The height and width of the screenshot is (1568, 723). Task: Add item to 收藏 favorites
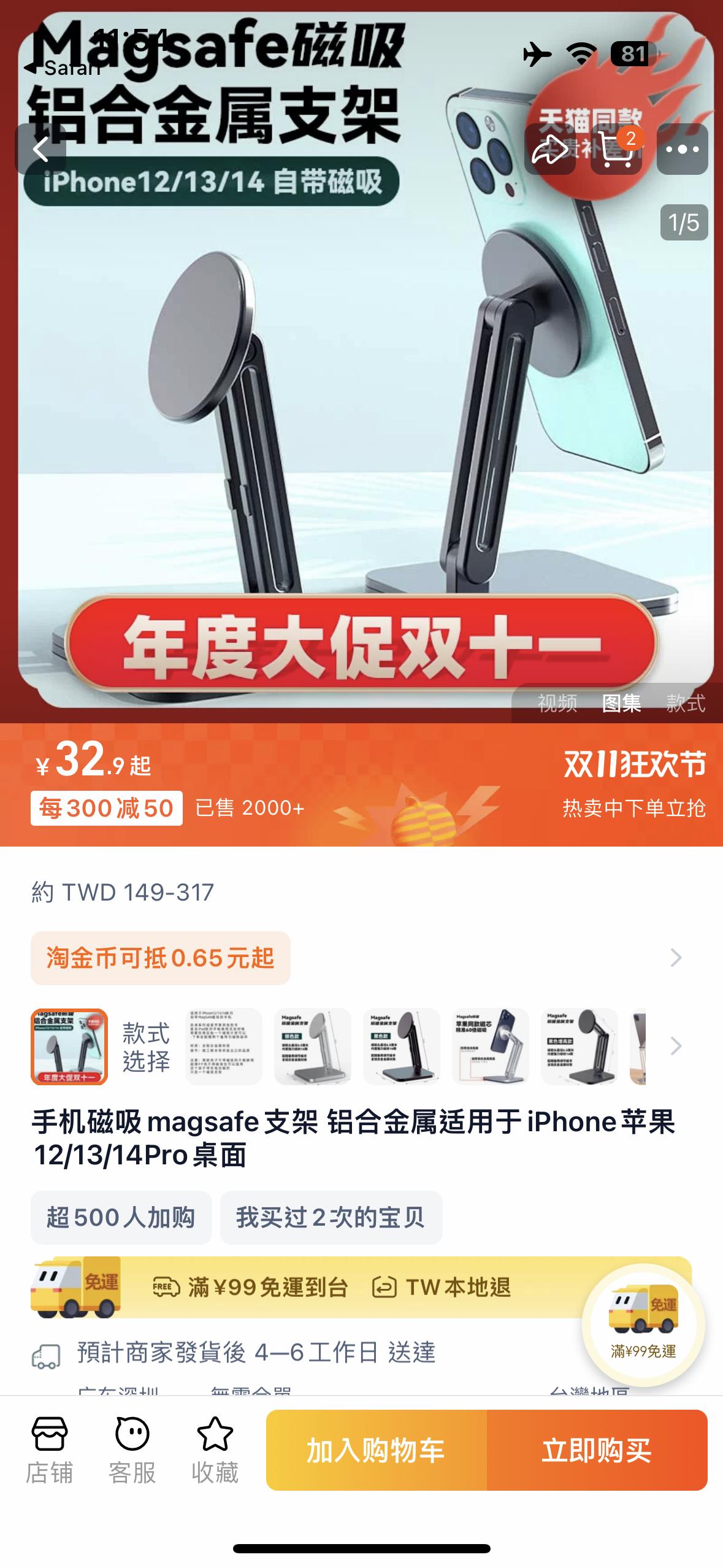(215, 1449)
